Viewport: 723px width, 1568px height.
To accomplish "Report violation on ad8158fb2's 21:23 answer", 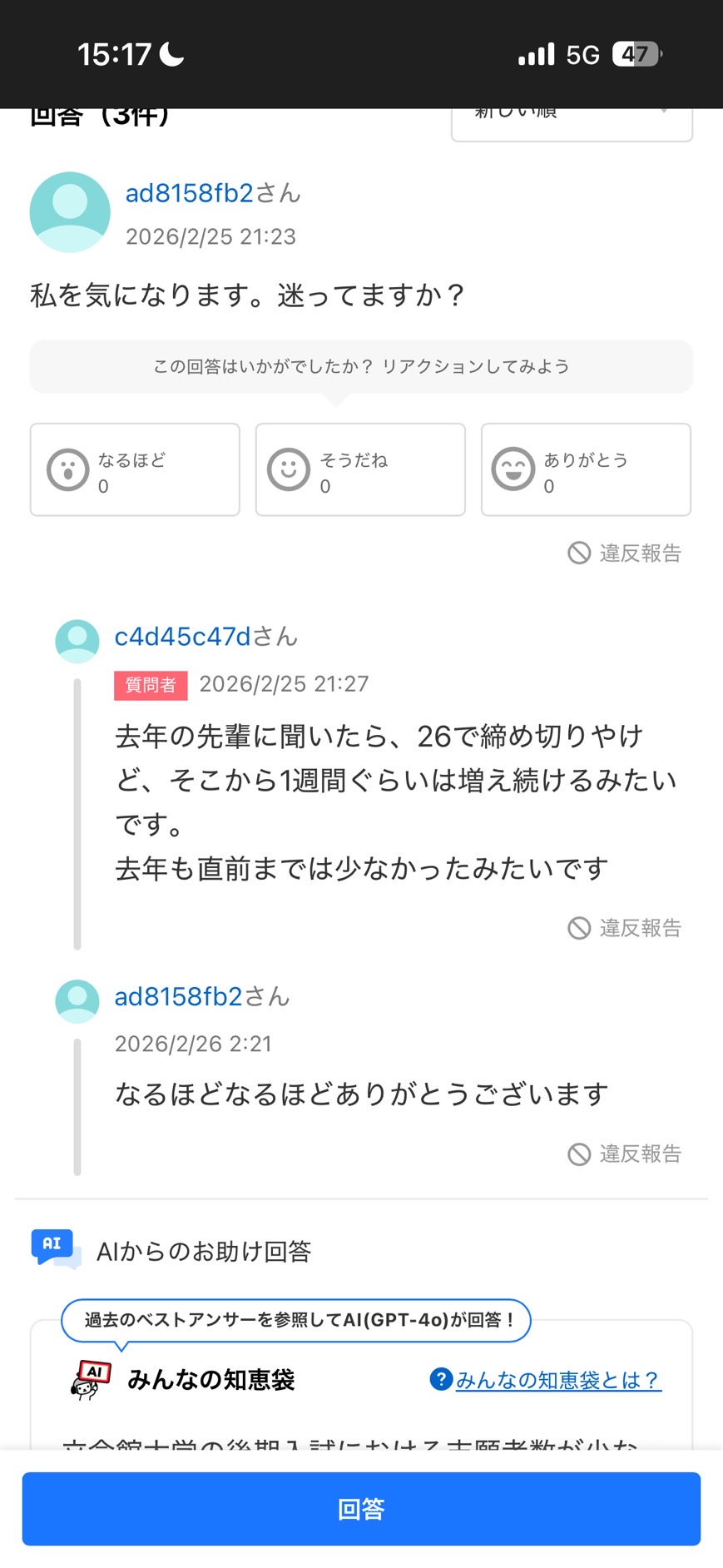I will coord(625,553).
